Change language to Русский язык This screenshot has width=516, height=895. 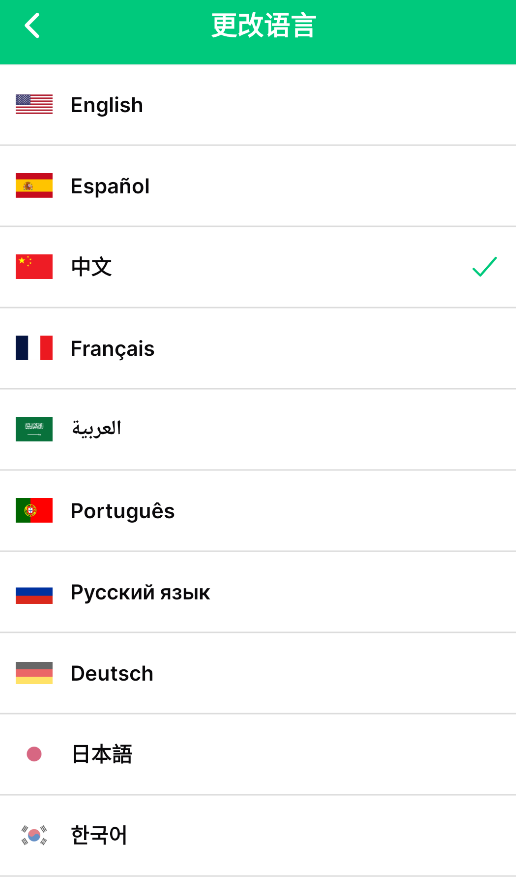pyautogui.click(x=258, y=592)
